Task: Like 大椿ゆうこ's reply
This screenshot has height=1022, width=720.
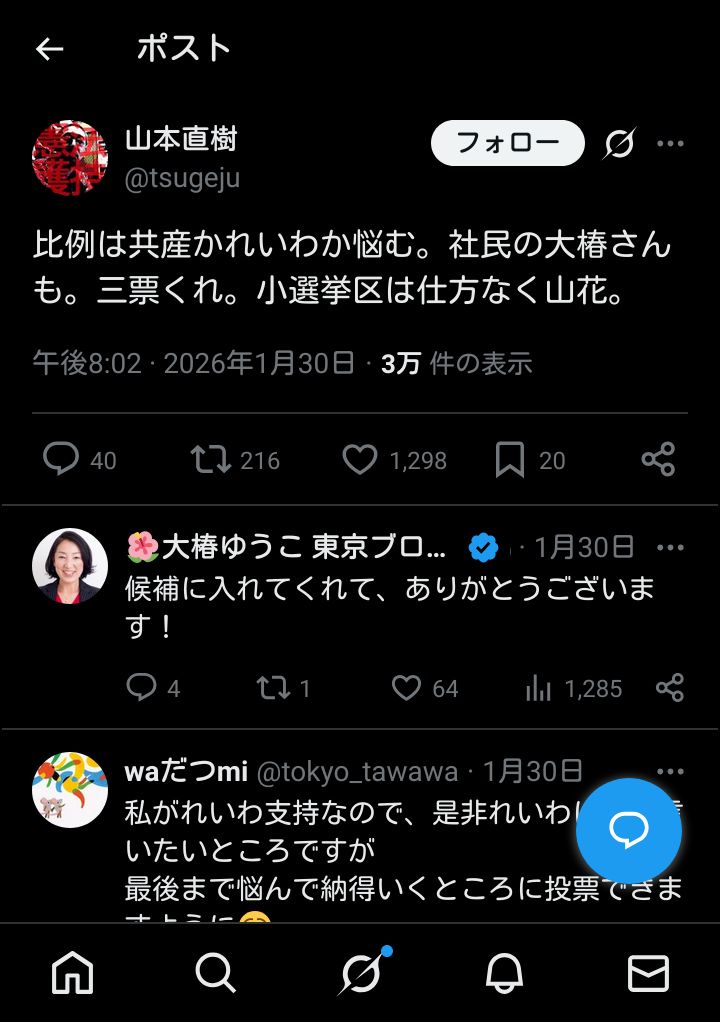Action: click(x=406, y=688)
